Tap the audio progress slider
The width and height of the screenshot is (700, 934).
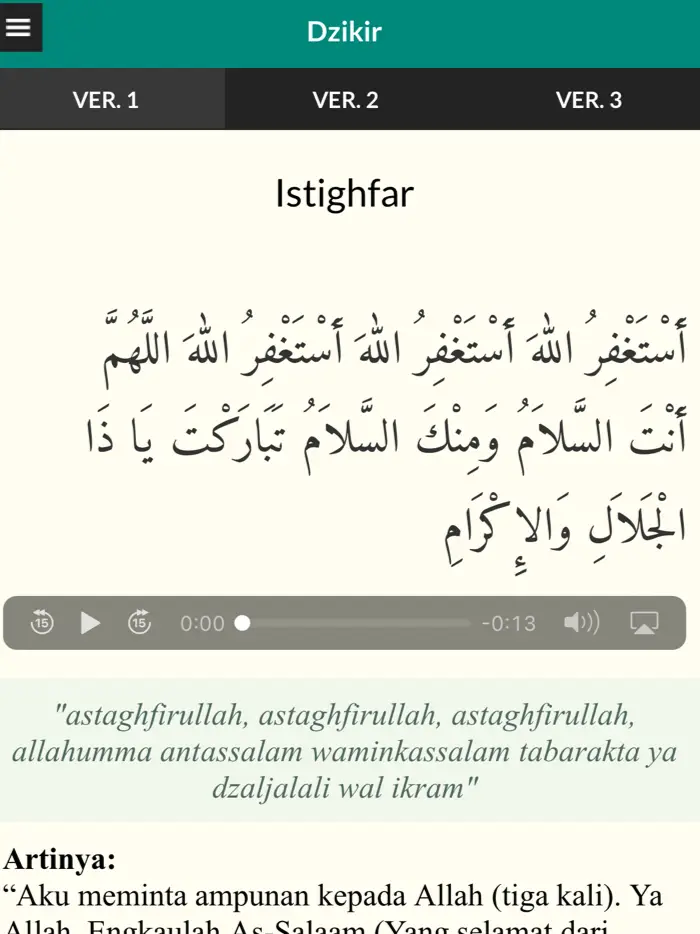[x=355, y=623]
